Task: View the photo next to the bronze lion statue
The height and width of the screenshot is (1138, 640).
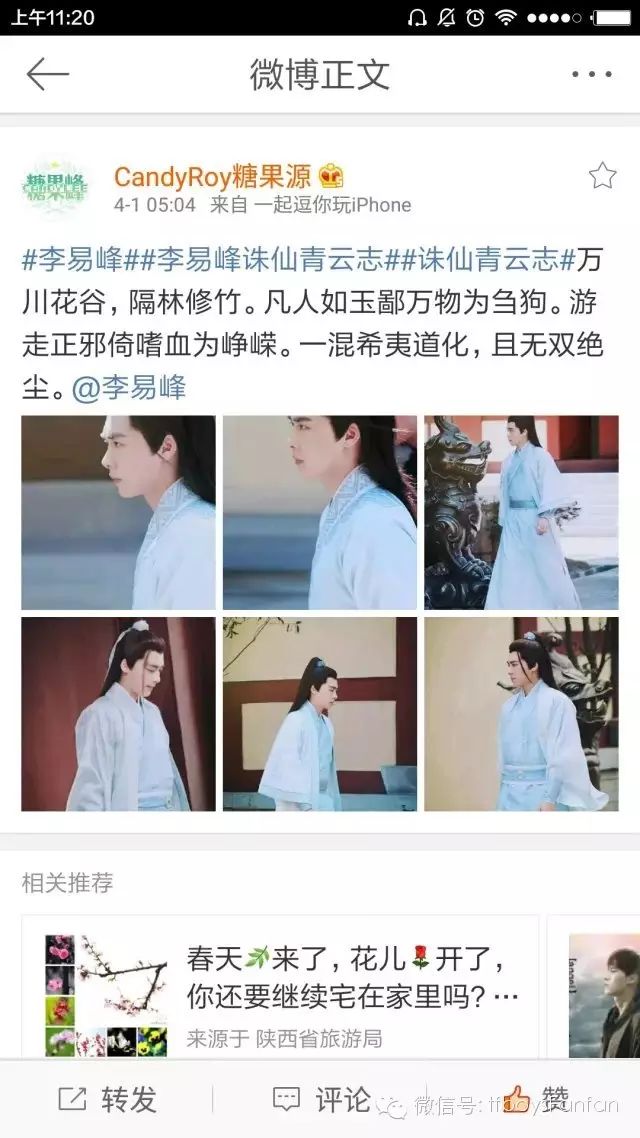Action: point(521,512)
